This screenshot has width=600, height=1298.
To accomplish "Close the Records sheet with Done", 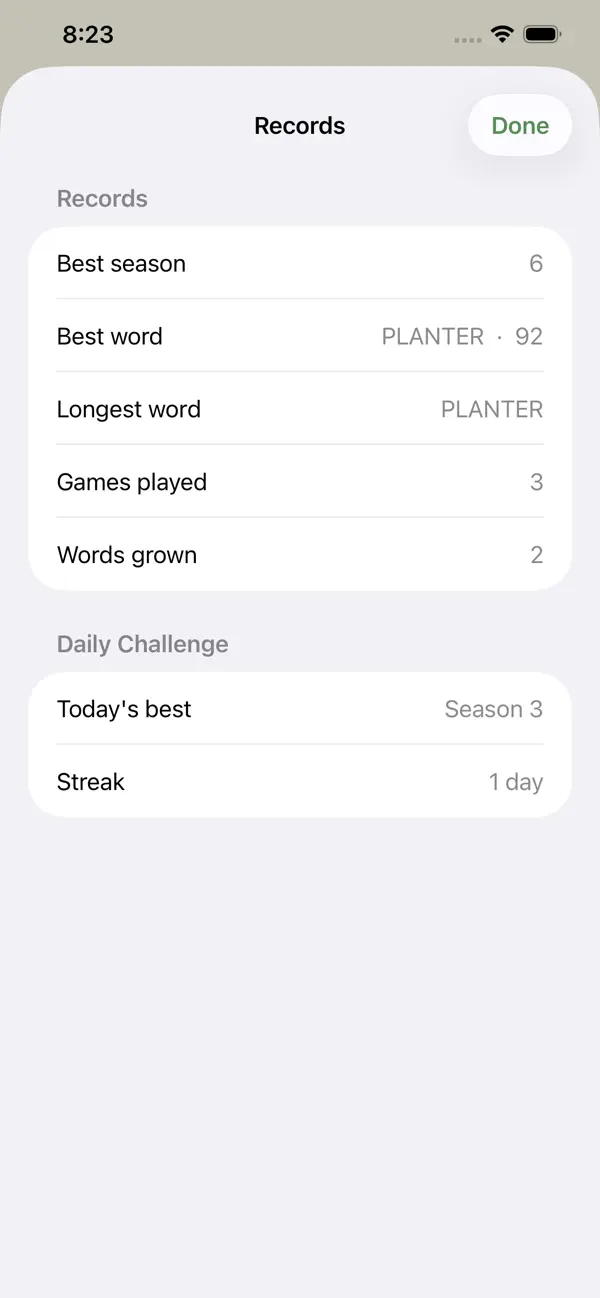I will pos(520,125).
